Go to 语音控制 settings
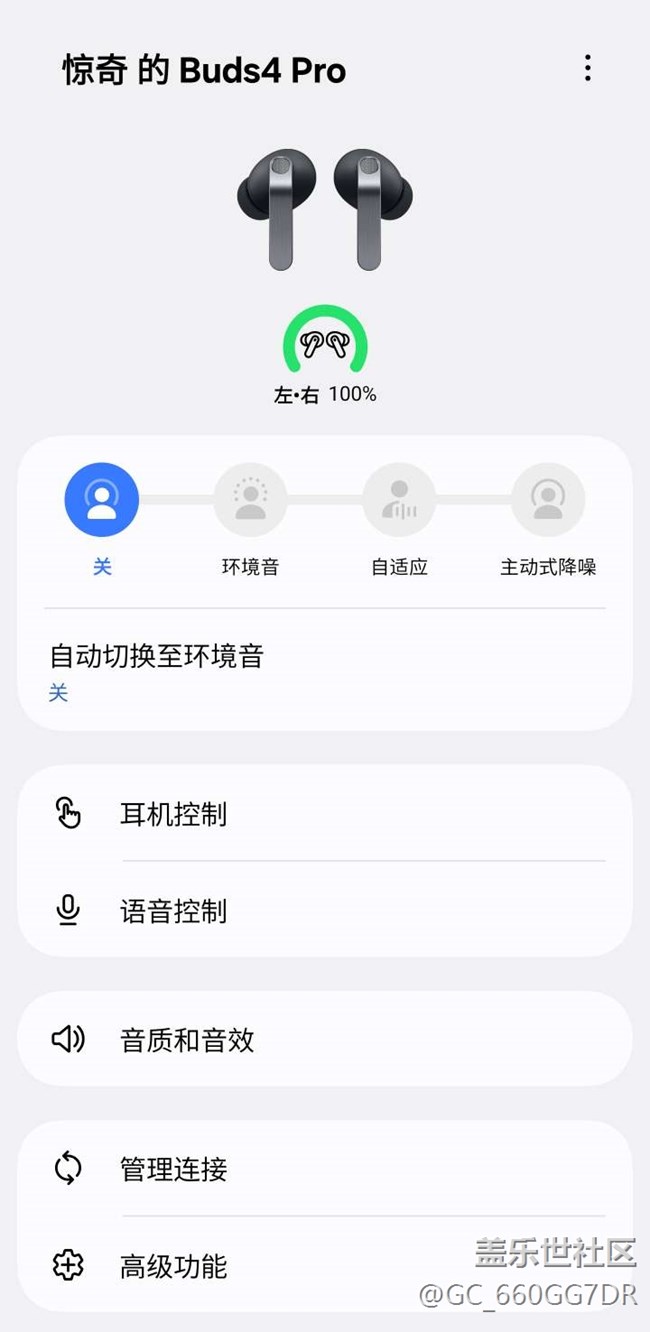Image resolution: width=650 pixels, height=1332 pixels. click(324, 911)
